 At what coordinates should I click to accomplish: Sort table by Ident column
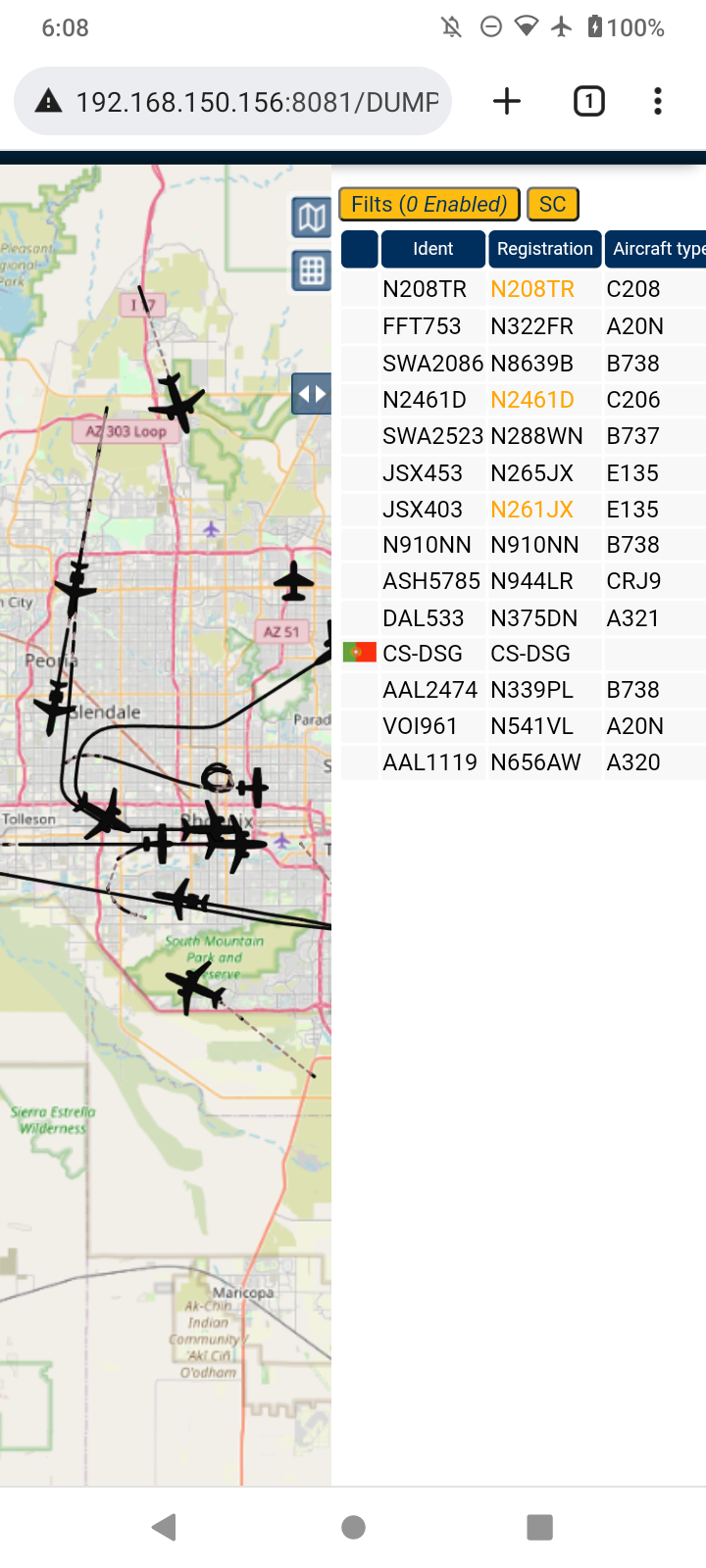(433, 249)
